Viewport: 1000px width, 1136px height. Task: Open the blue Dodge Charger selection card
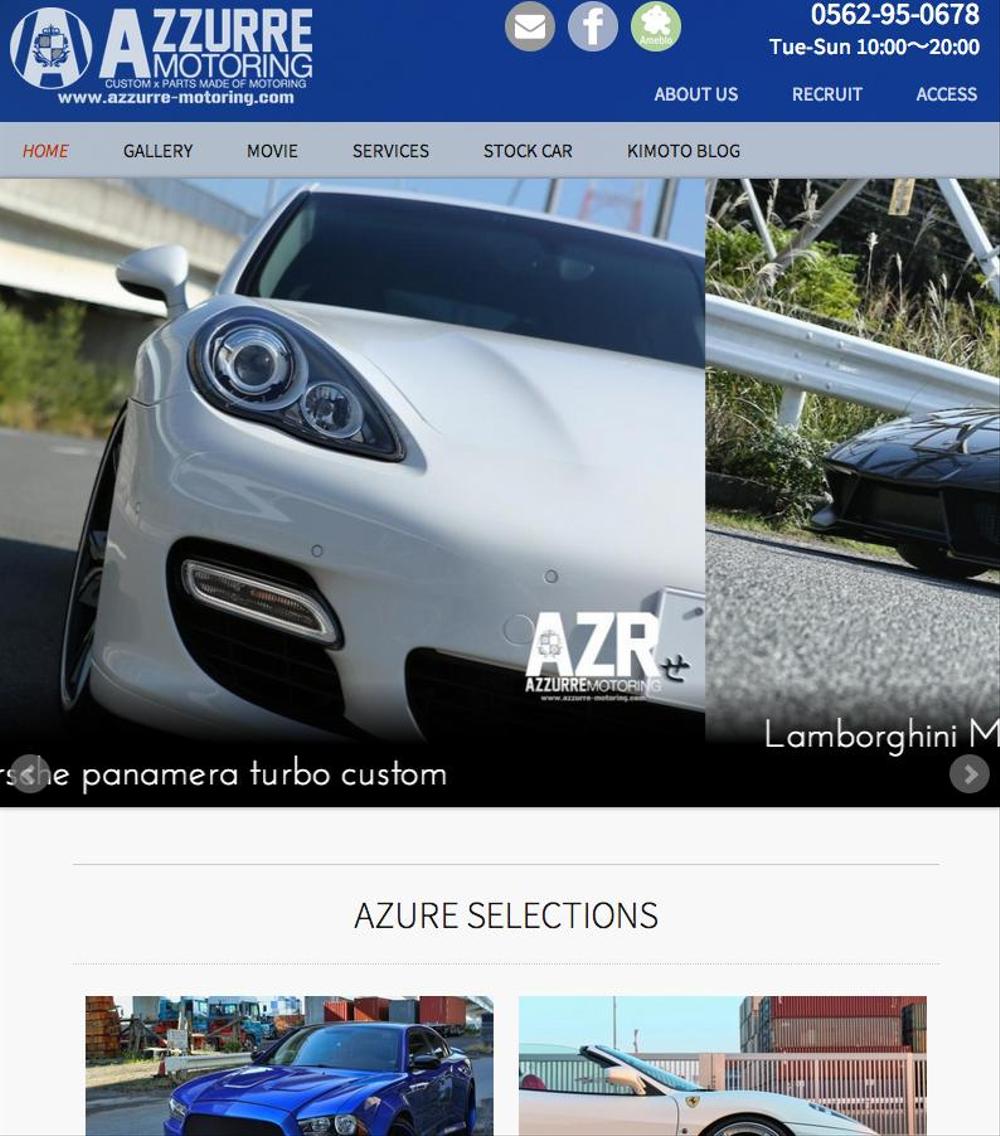289,1065
